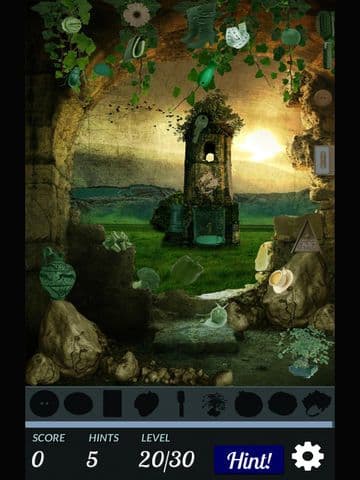Select the hidden light switch object
The height and width of the screenshot is (480, 360).
click(324, 160)
